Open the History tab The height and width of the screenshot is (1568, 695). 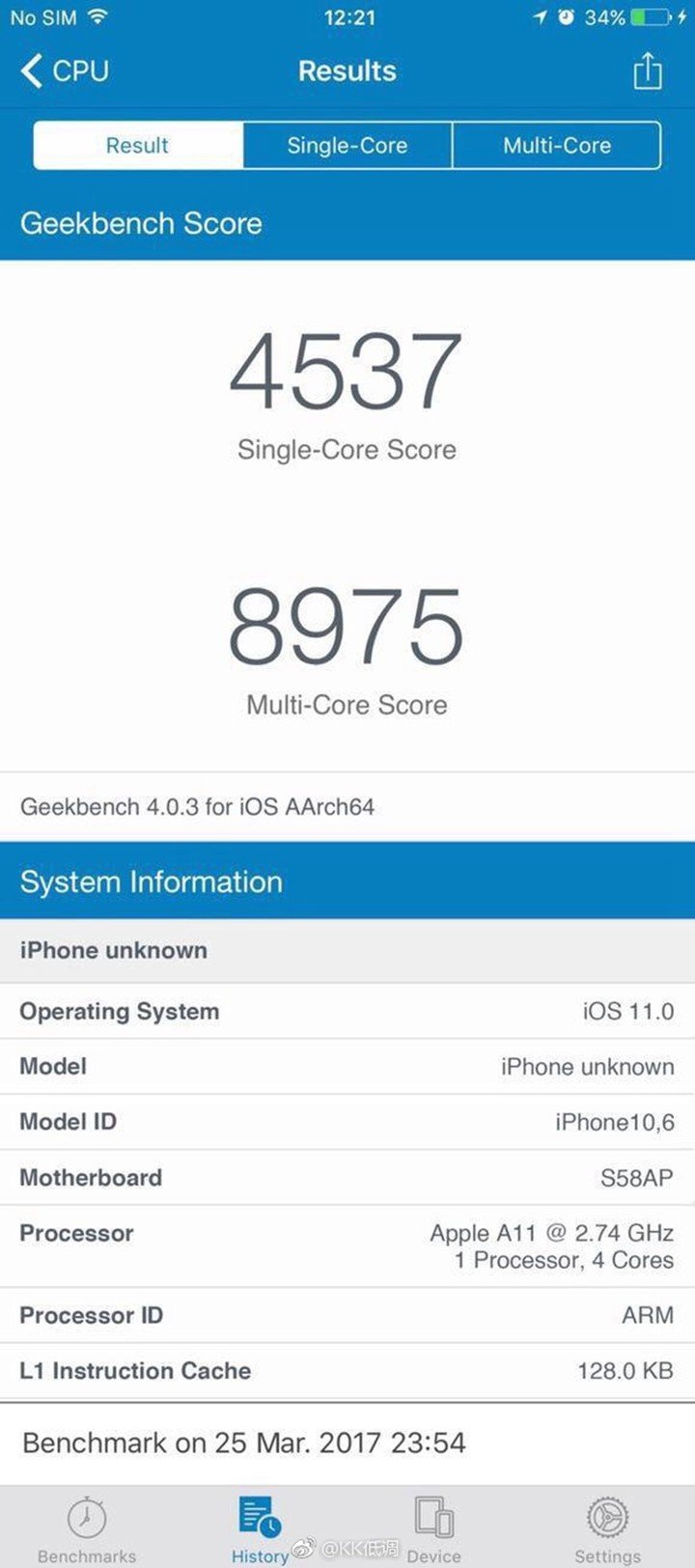(260, 1529)
